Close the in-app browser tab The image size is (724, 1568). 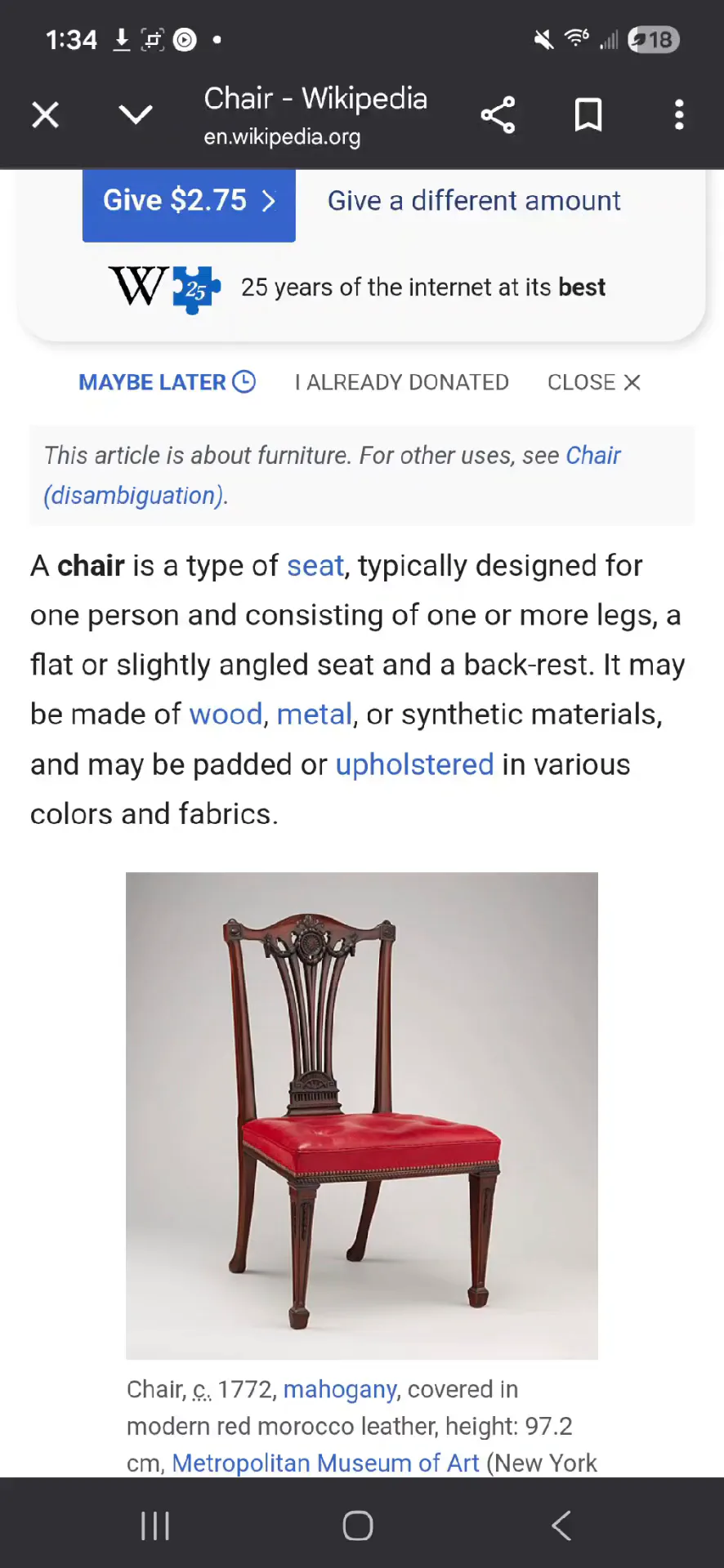coord(46,115)
